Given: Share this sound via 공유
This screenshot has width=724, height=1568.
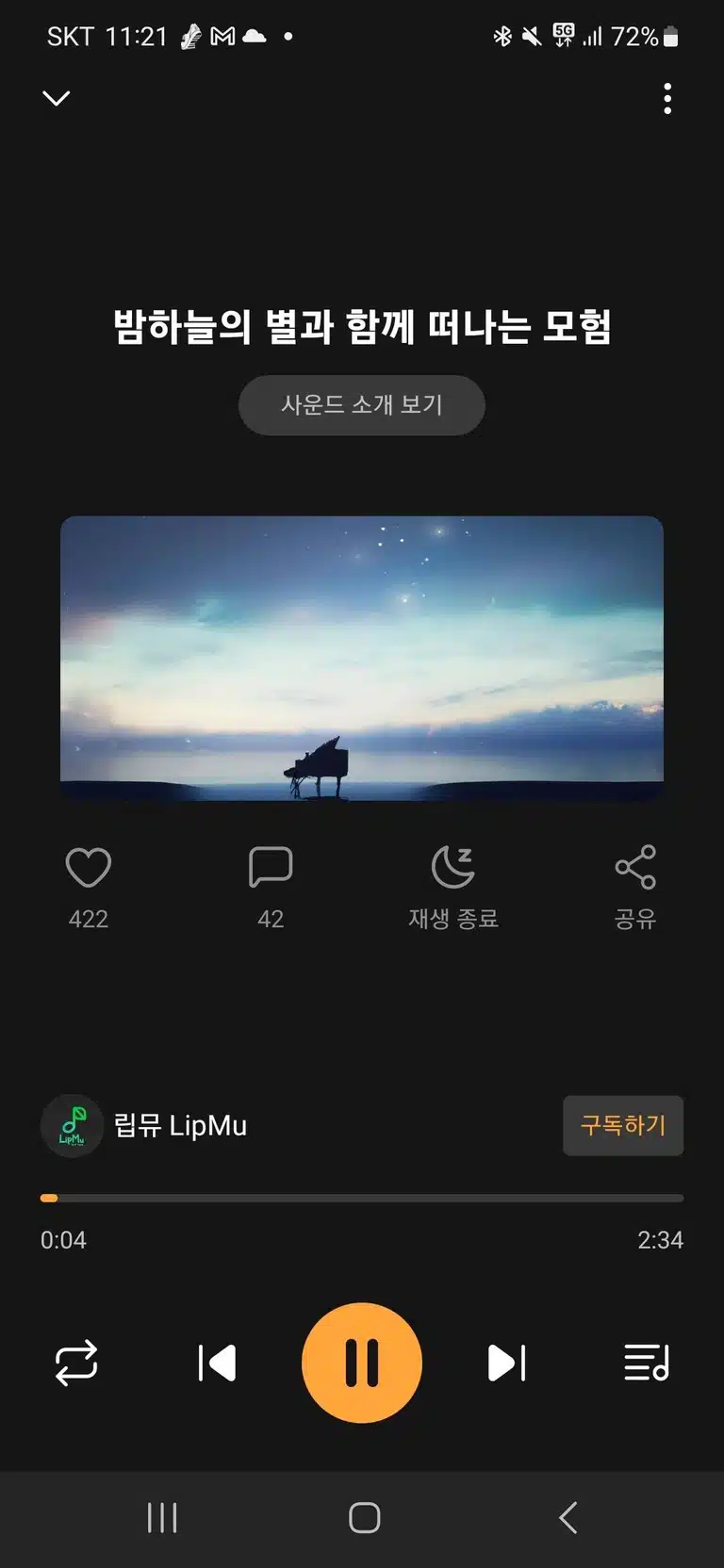Looking at the screenshot, I should pos(635,888).
